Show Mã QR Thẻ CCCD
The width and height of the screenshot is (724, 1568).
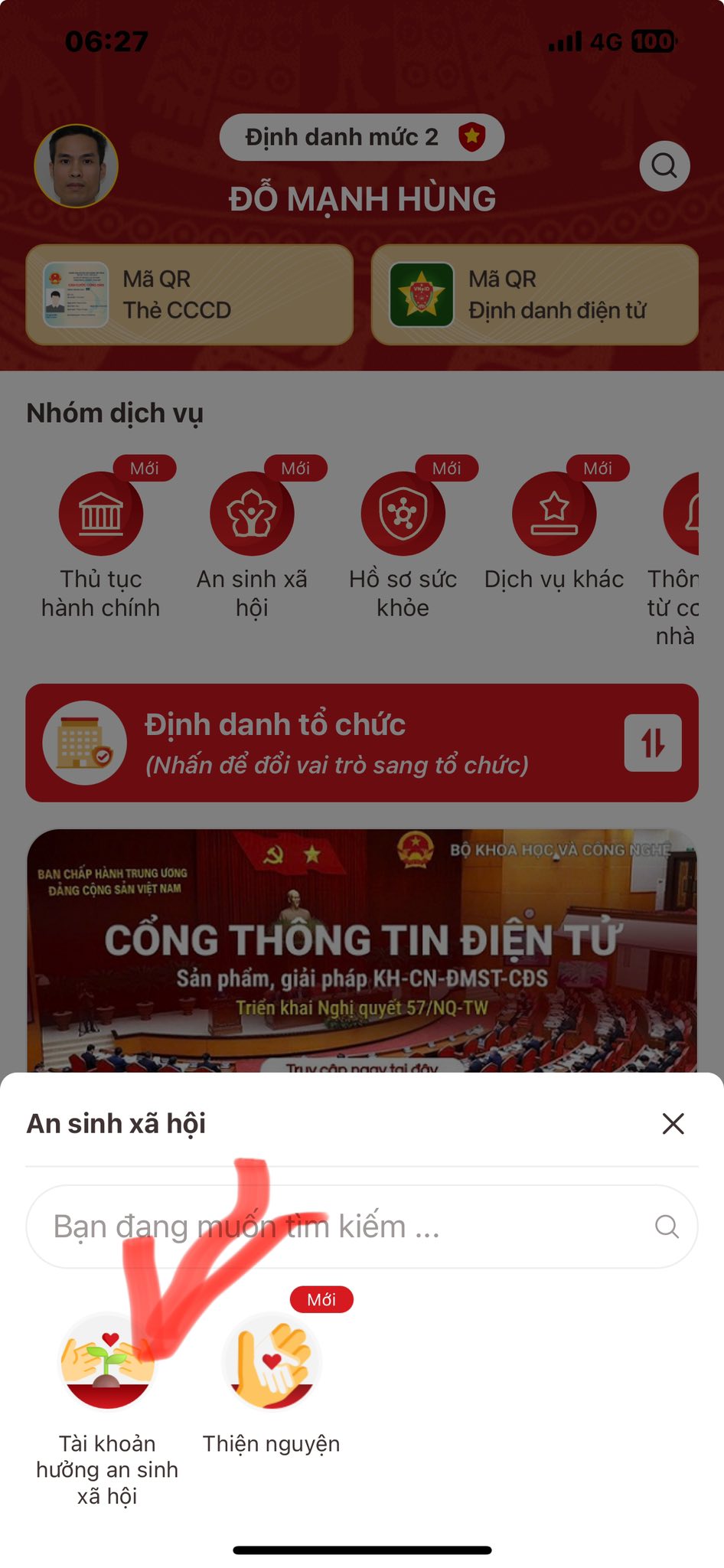click(189, 295)
